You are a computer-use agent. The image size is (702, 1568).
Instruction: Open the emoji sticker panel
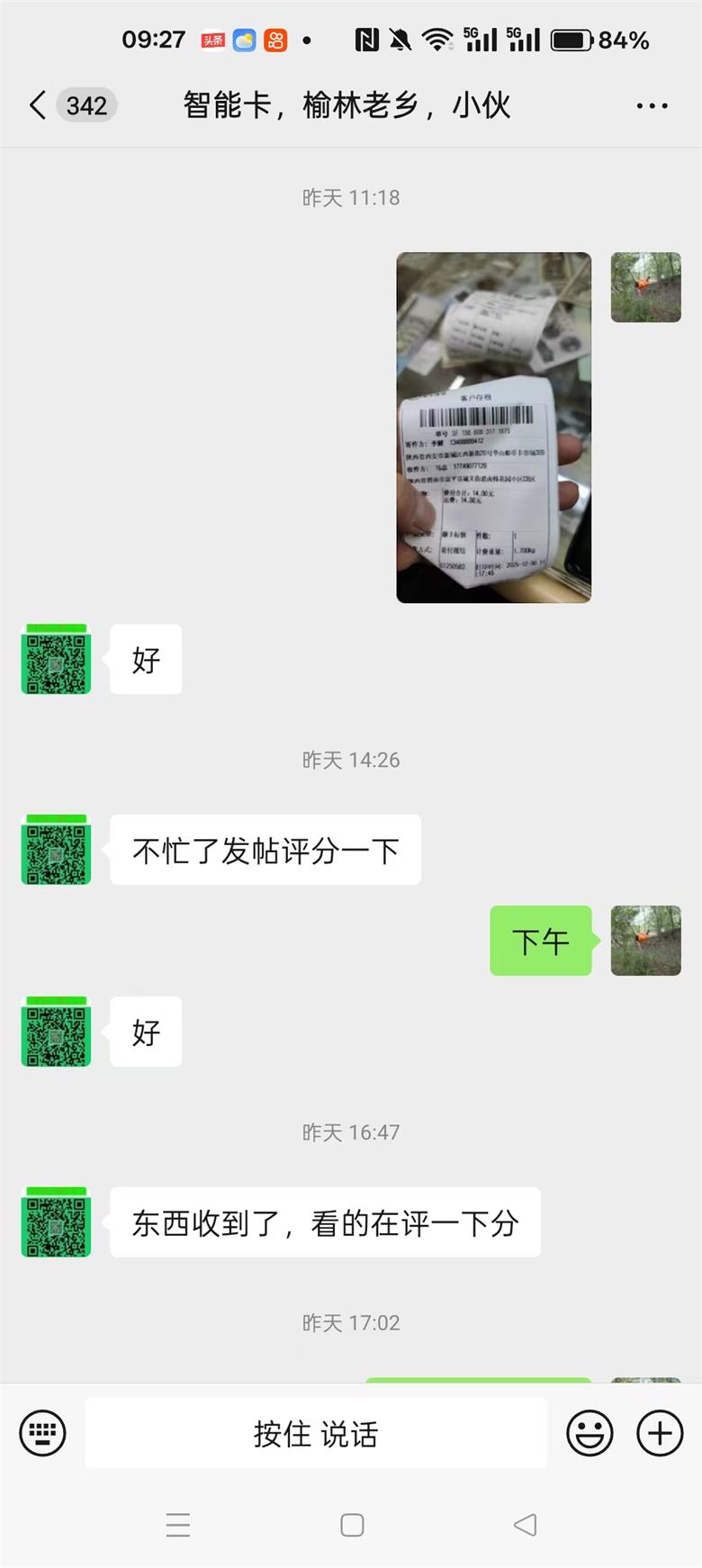589,1432
